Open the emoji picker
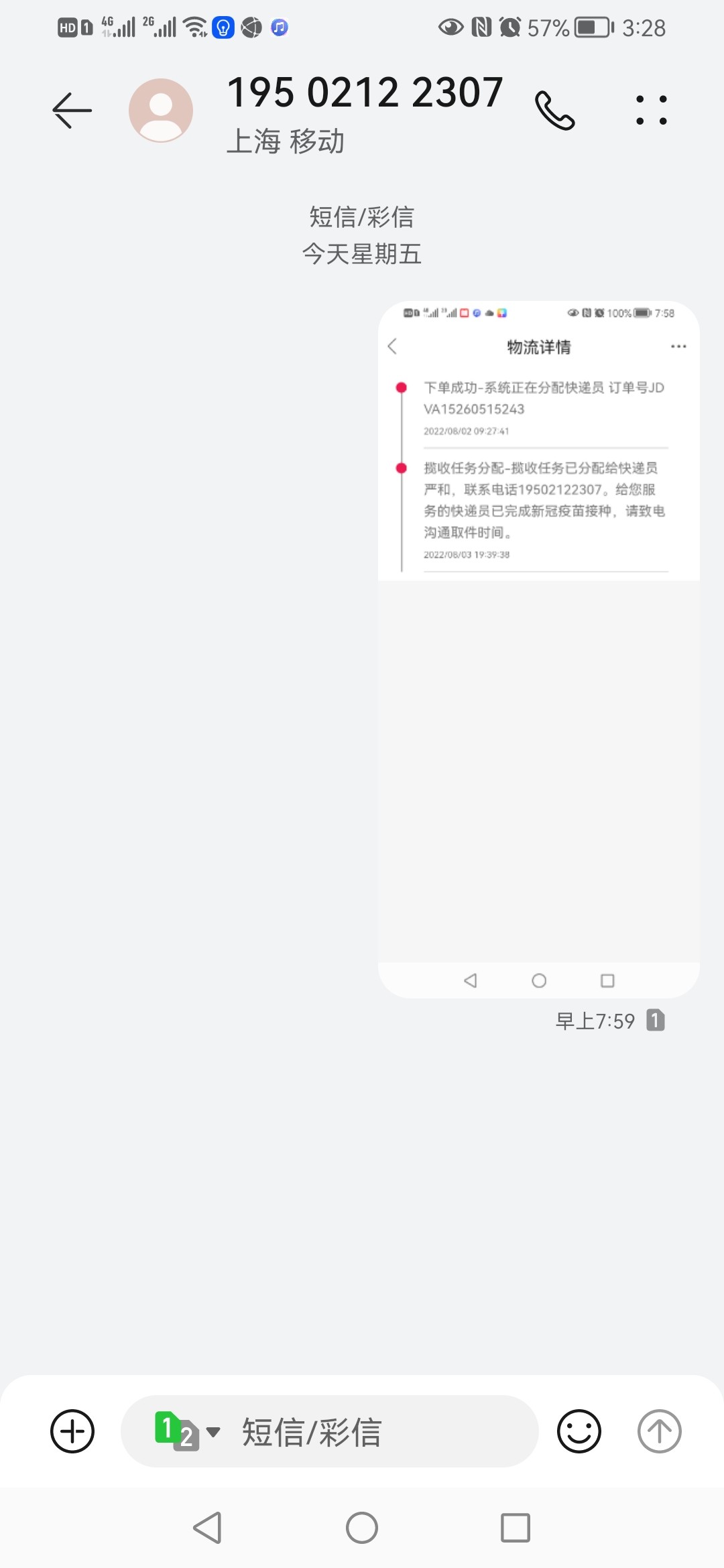 pos(579,1431)
